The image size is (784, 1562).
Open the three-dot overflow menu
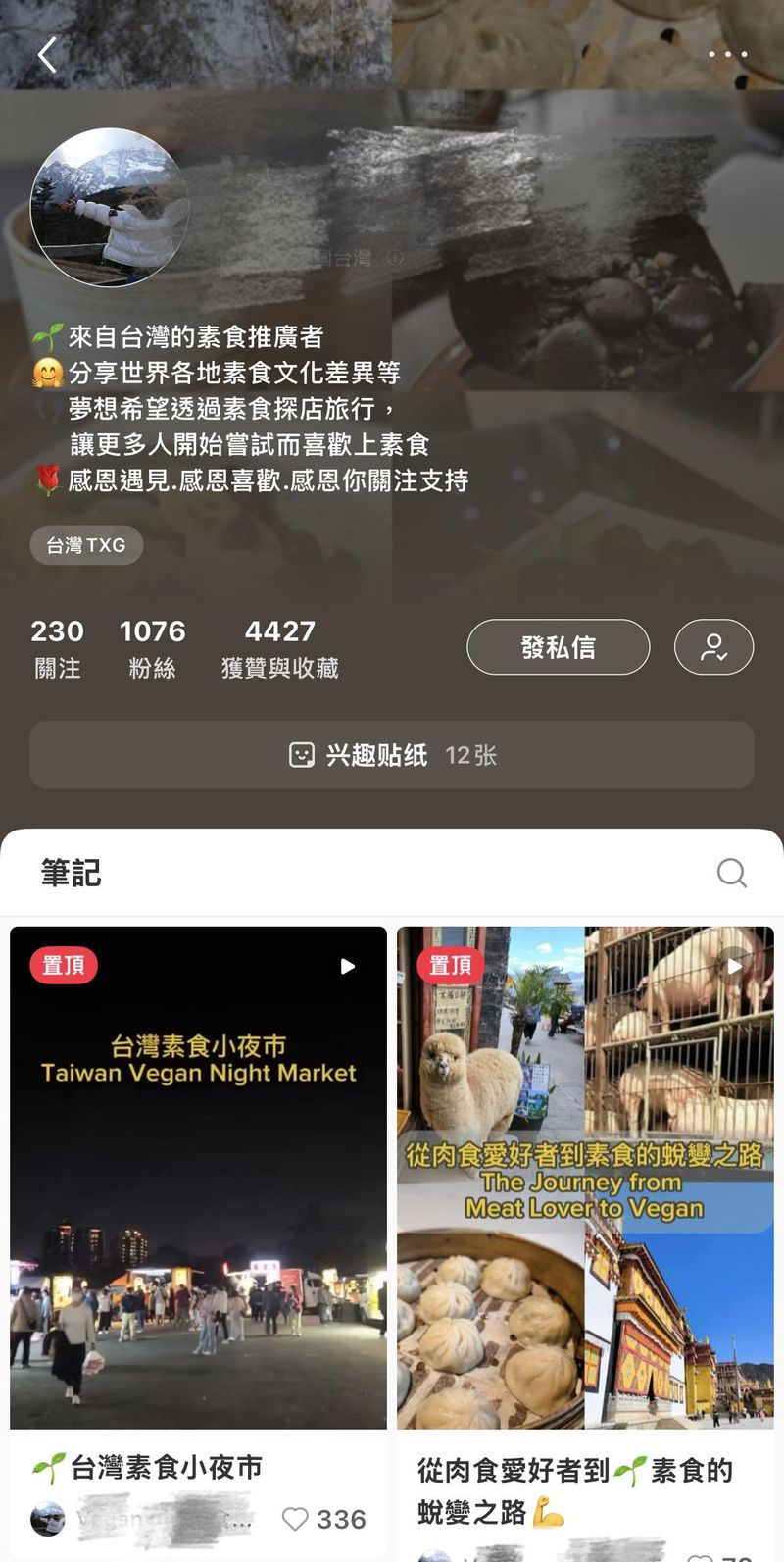[x=727, y=55]
